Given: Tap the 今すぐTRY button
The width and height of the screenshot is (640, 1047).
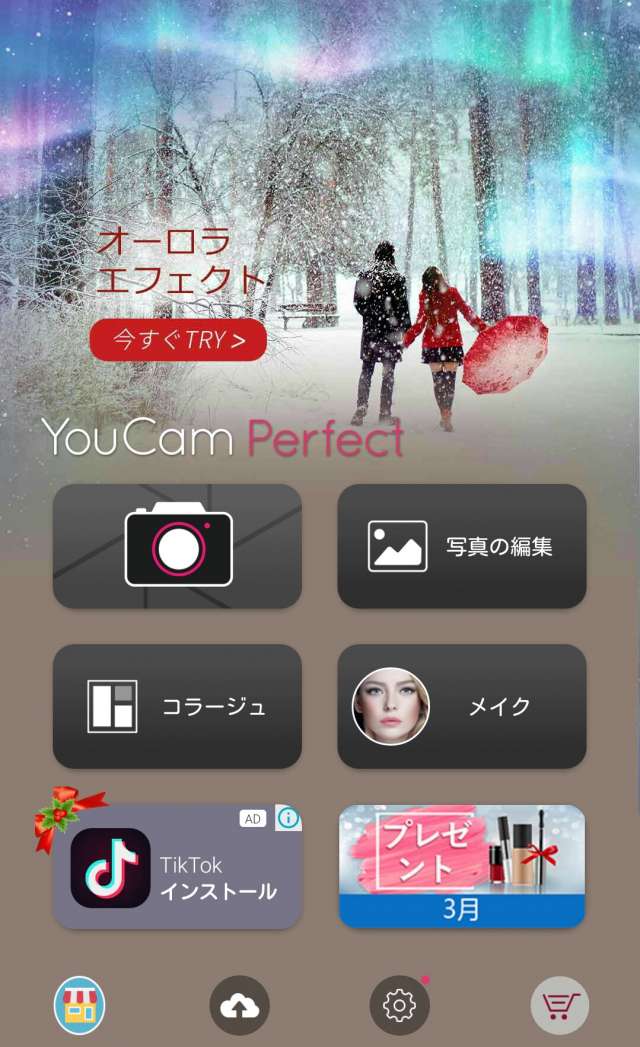Looking at the screenshot, I should coord(178,340).
